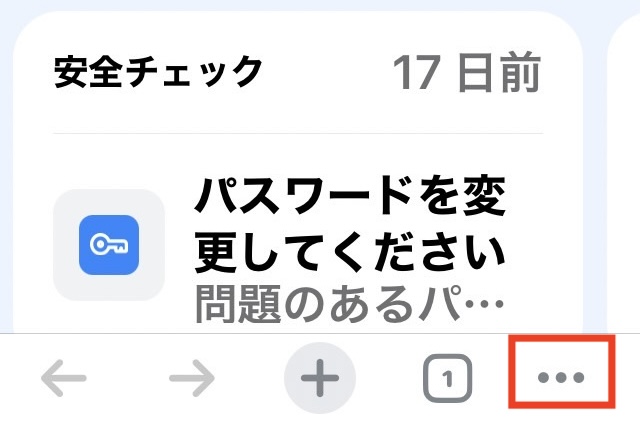This screenshot has width=640, height=422.
Task: Open the three-dot overflow menu
Action: coord(560,377)
